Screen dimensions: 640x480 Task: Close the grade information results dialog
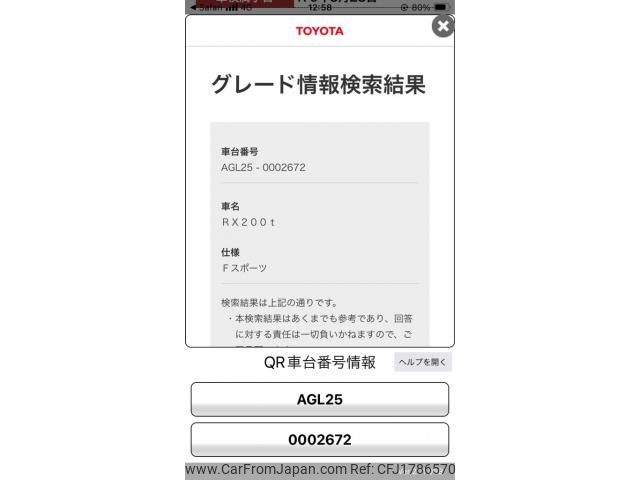[443, 27]
